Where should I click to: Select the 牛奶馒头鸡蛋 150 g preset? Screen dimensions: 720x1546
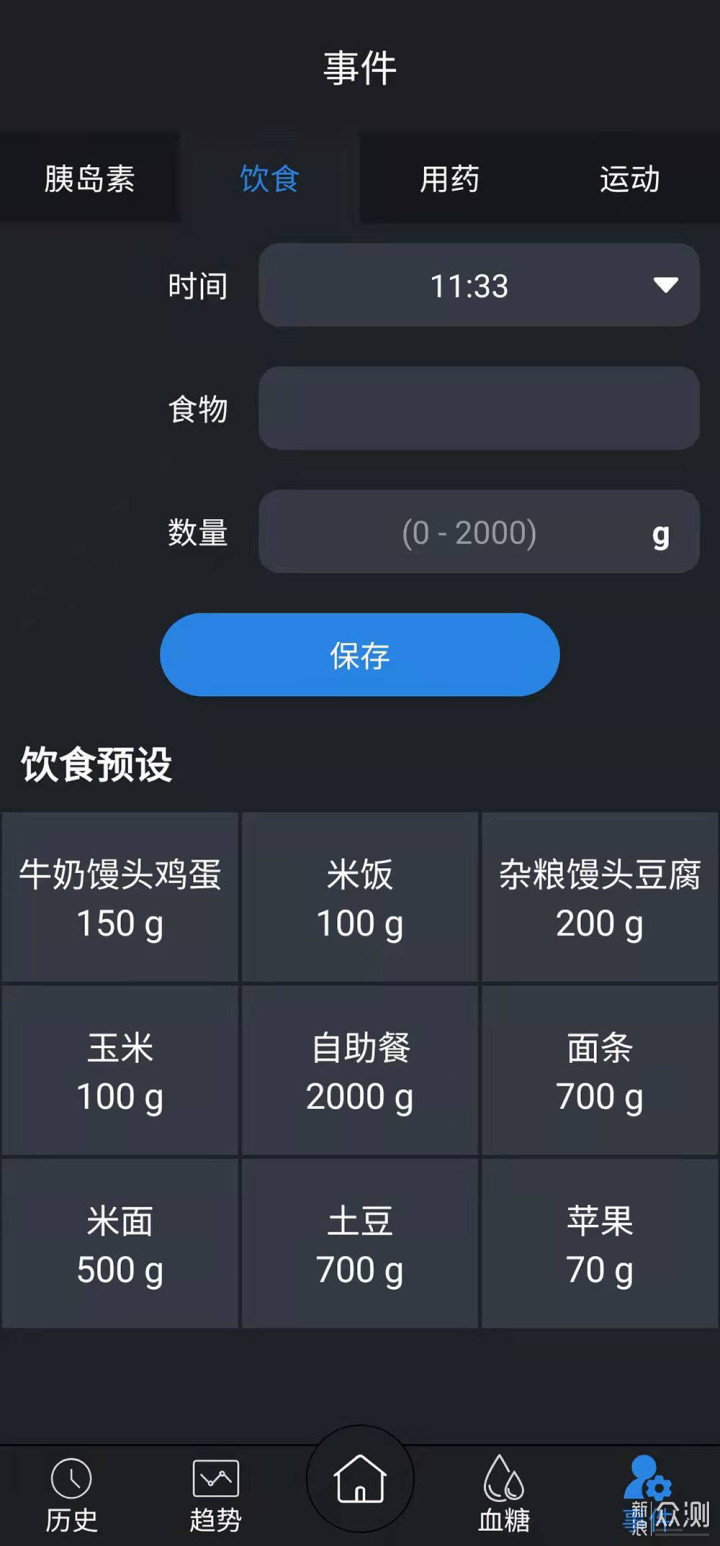120,897
